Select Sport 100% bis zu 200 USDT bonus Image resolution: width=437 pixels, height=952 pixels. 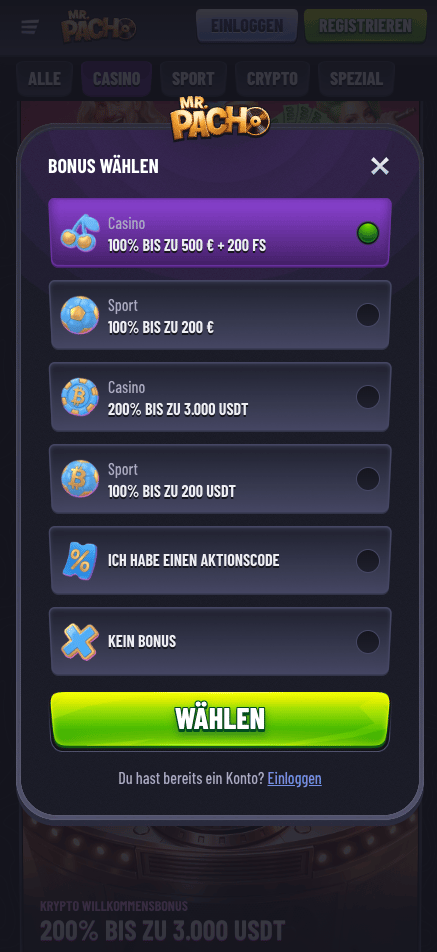click(220, 479)
